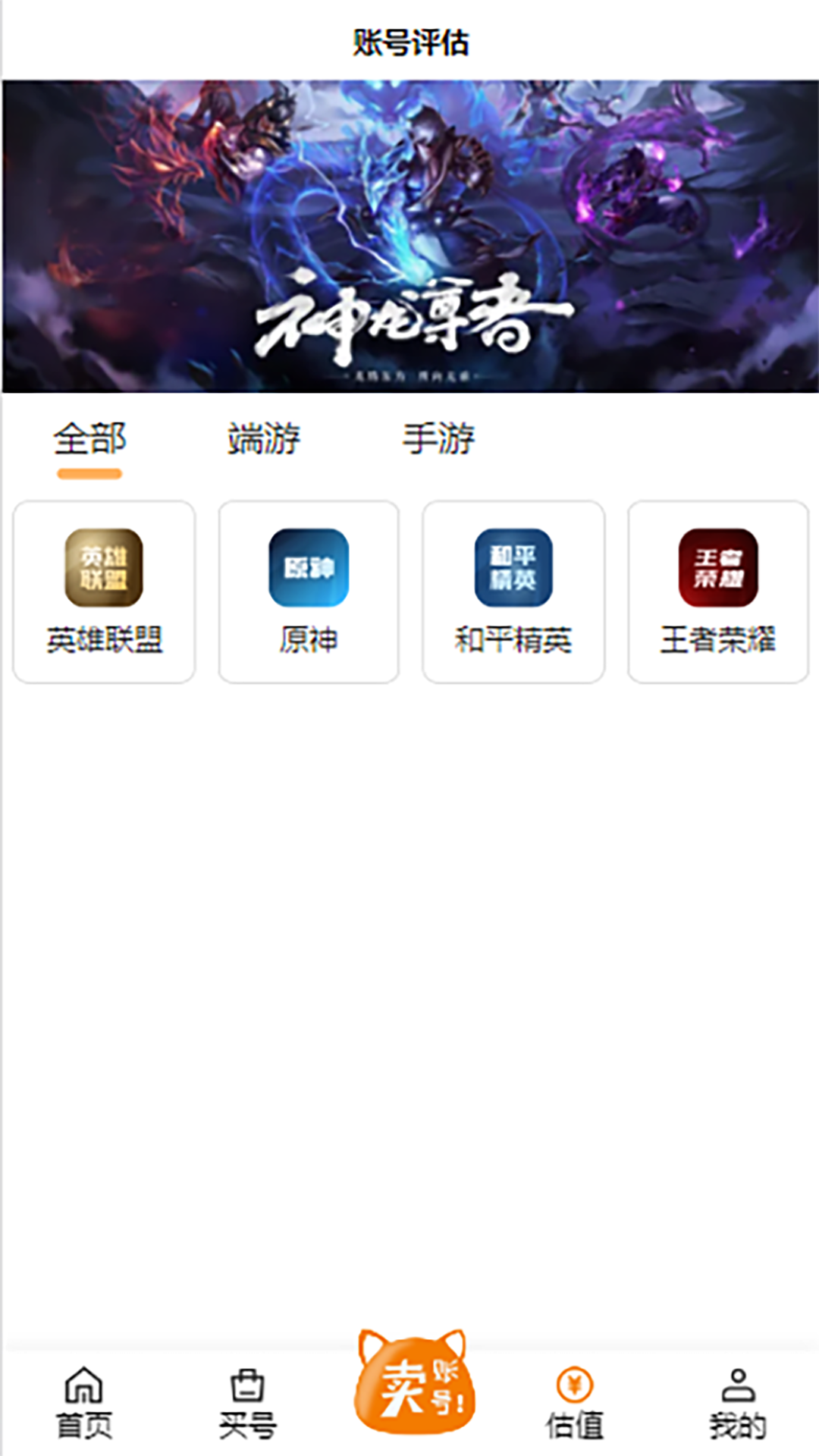This screenshot has height=1456, width=819.
Task: Tap the 原神 app icon
Action: tap(308, 567)
